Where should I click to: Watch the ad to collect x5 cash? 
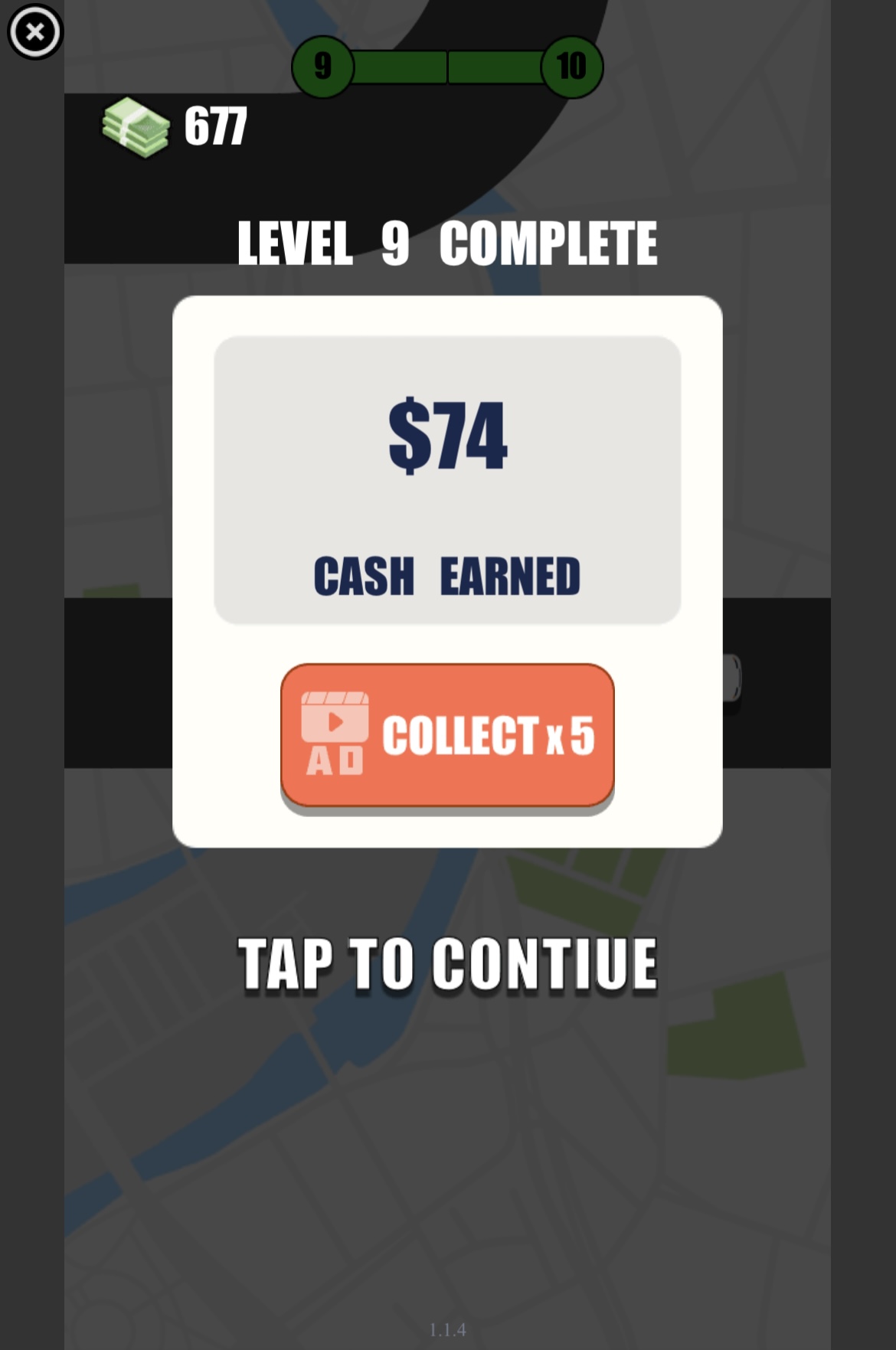[x=447, y=735]
